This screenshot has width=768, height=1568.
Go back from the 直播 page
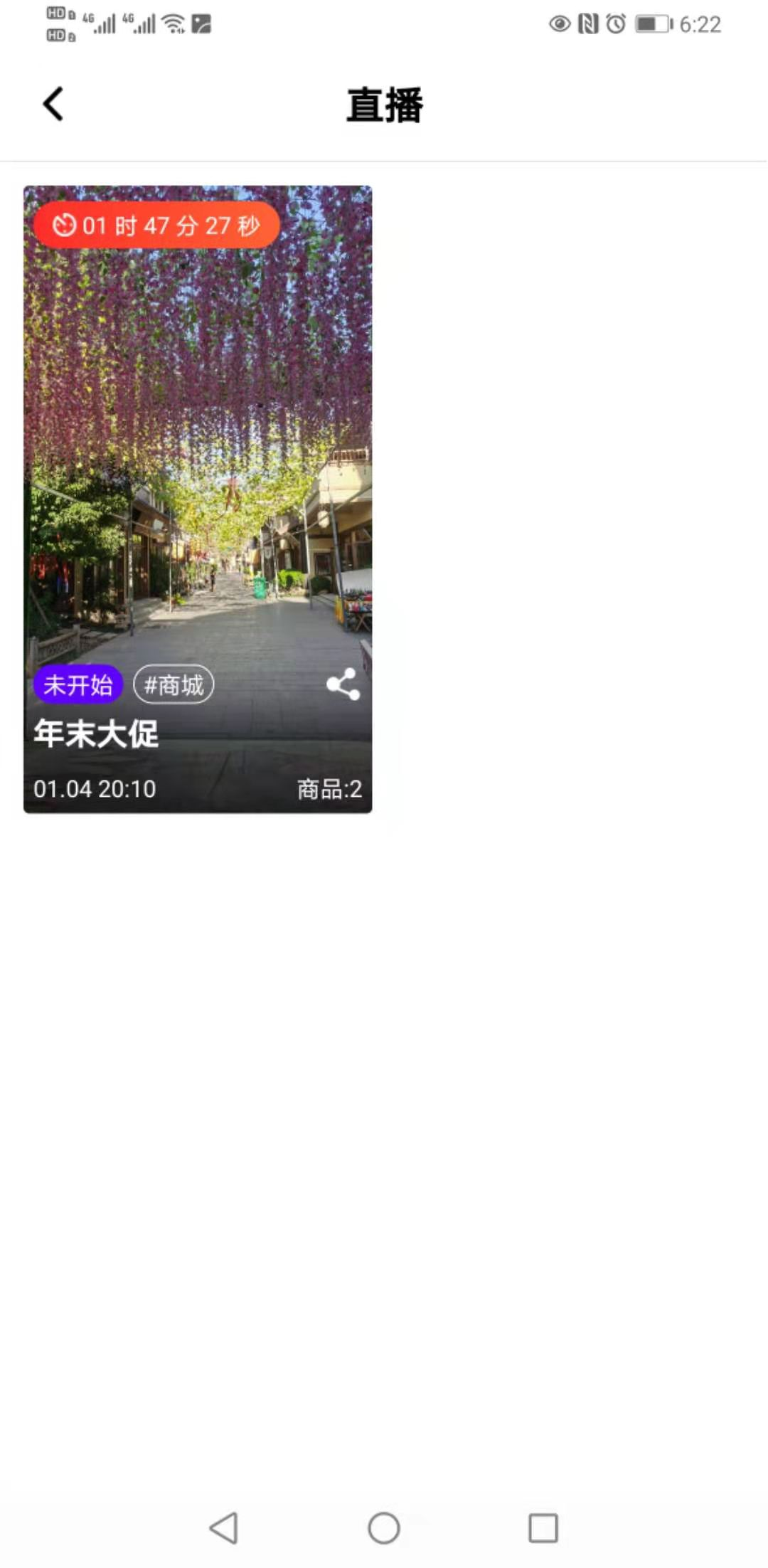(x=53, y=105)
